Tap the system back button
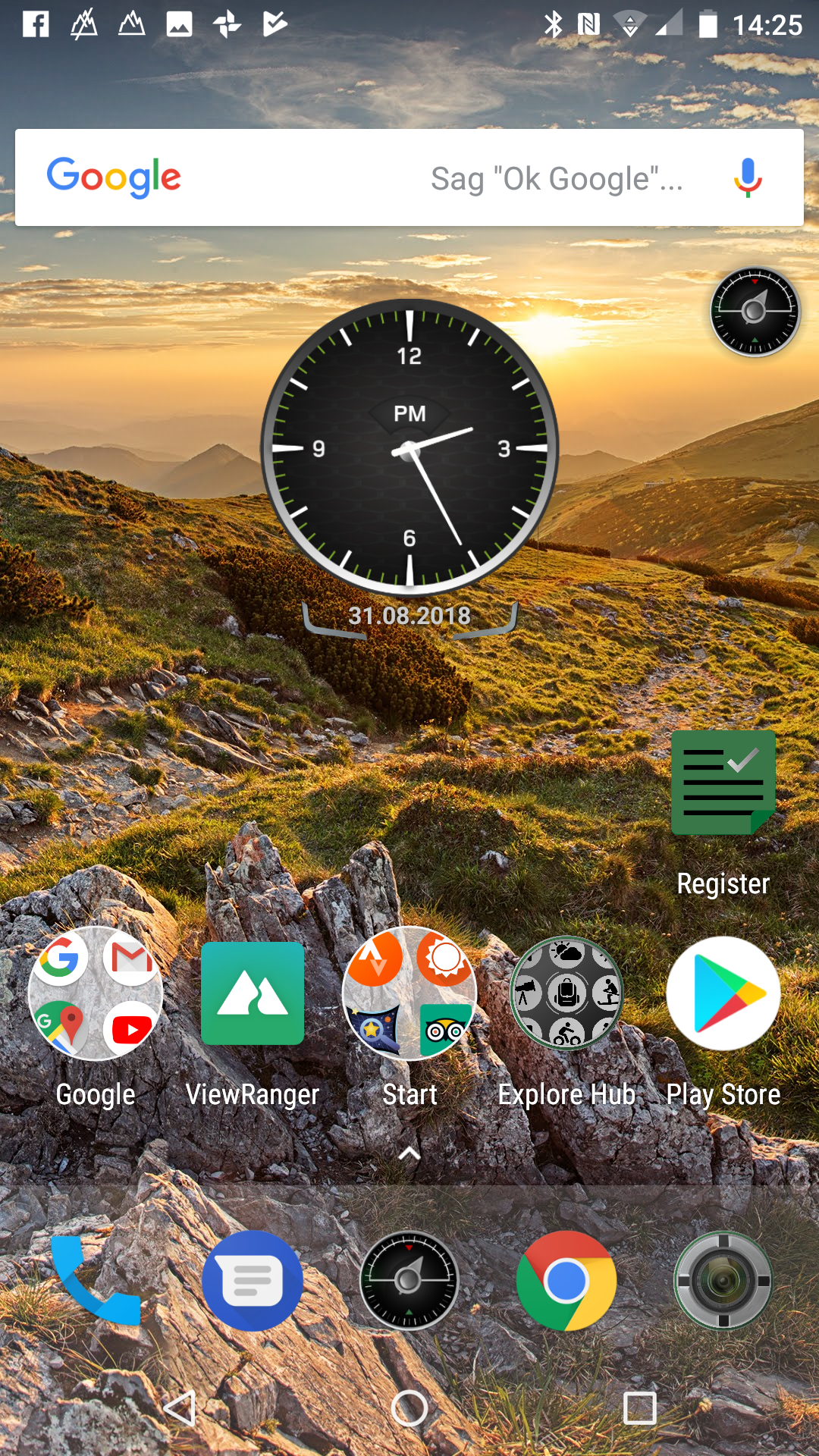Viewport: 819px width, 1456px height. click(180, 1409)
